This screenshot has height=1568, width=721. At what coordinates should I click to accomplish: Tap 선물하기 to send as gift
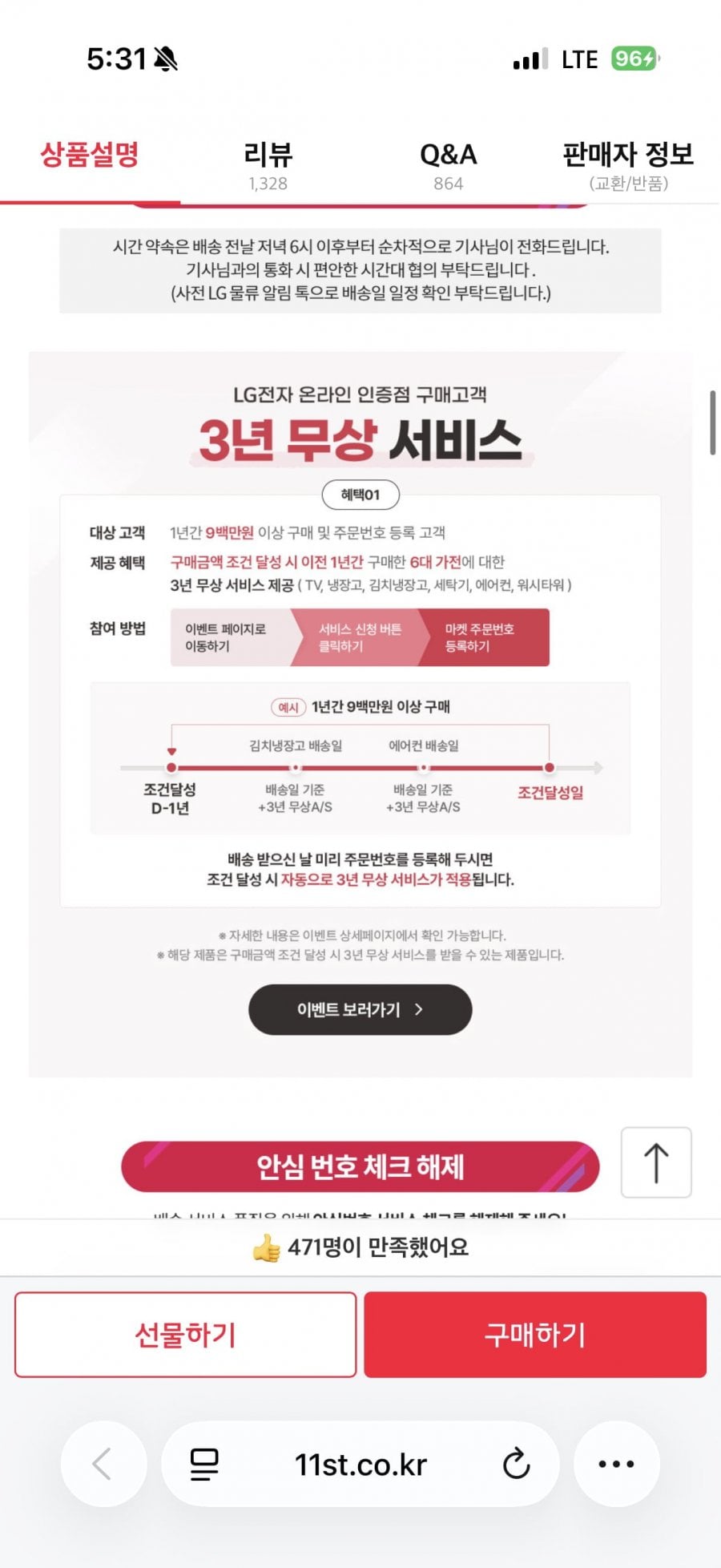click(185, 1335)
